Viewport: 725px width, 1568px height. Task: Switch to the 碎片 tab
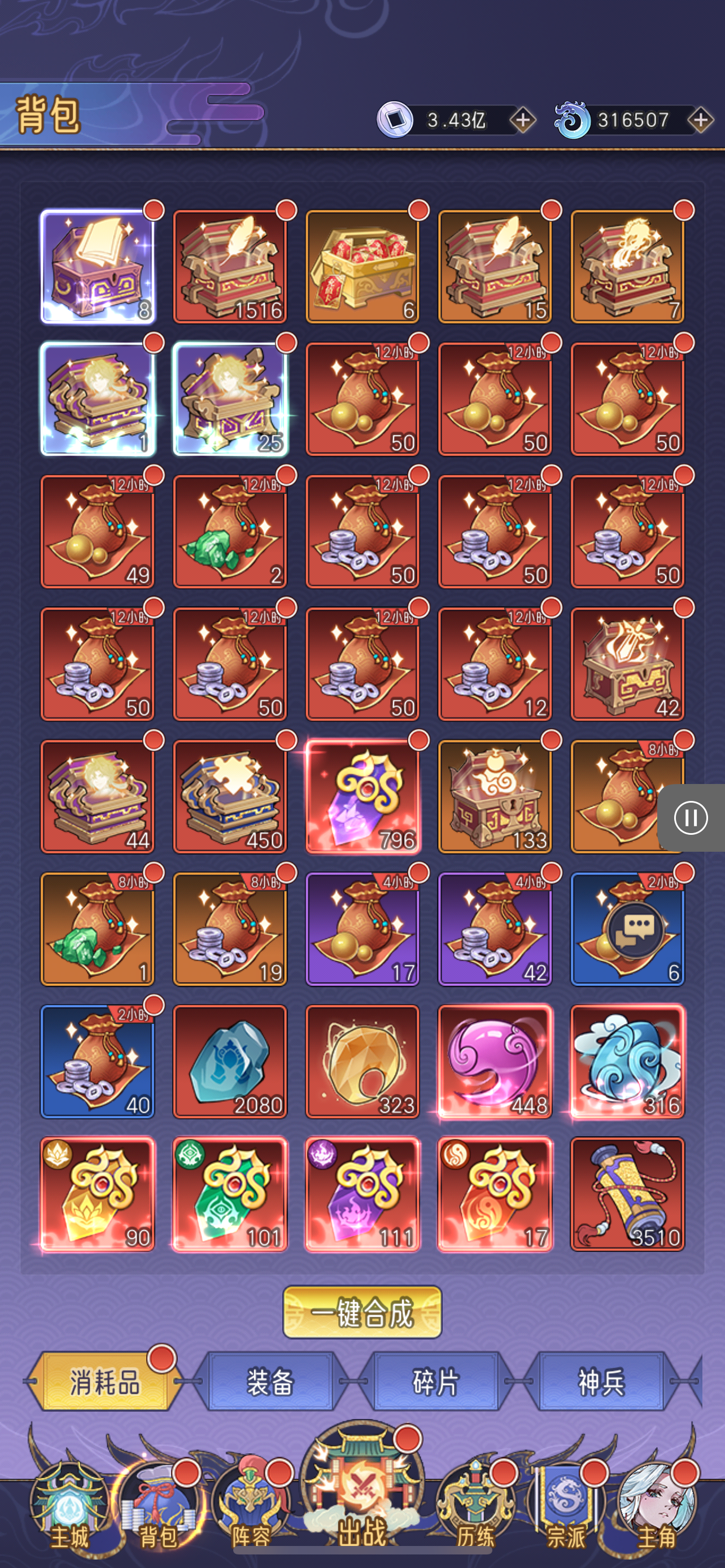tap(436, 1382)
